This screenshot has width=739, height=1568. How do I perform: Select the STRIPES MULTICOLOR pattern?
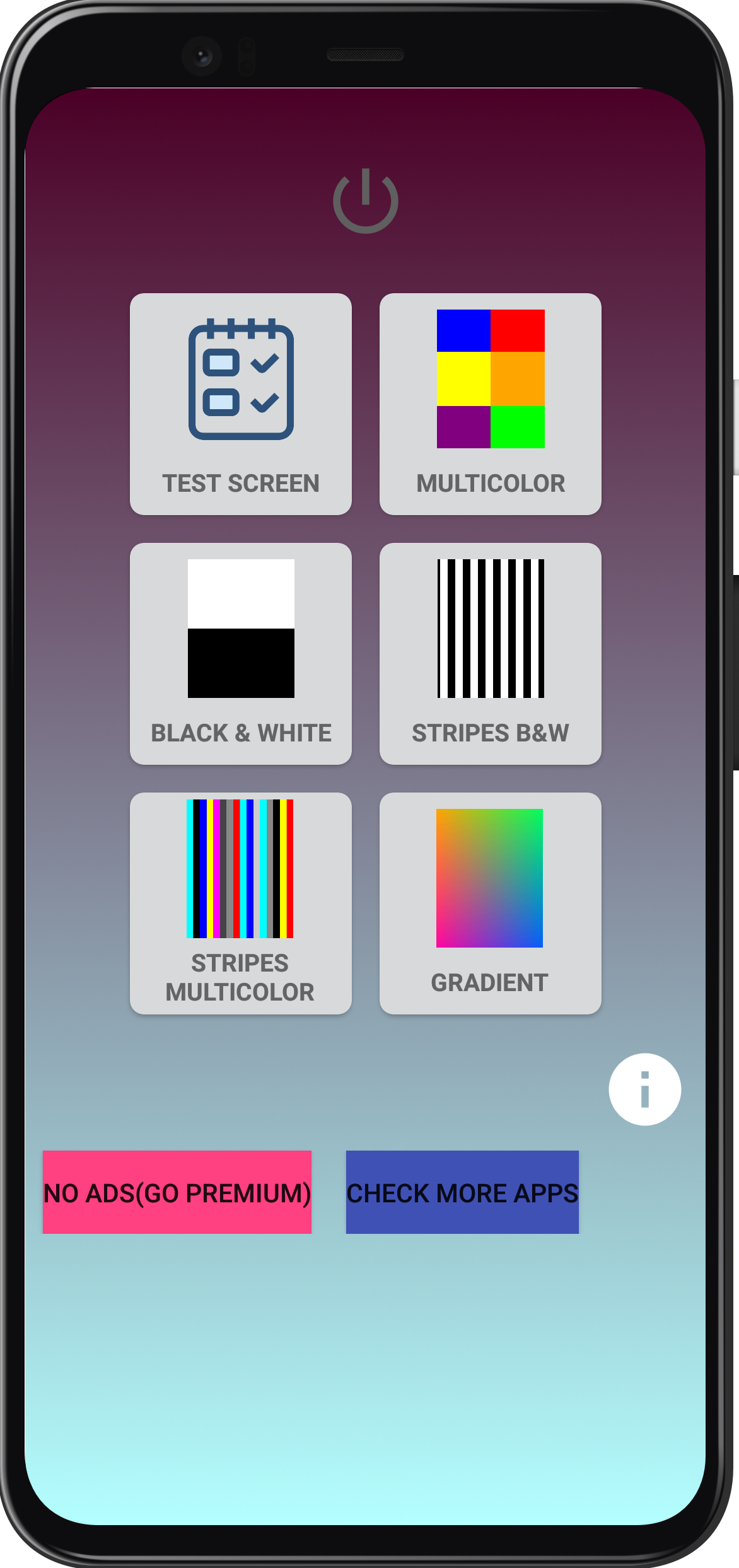tap(241, 902)
